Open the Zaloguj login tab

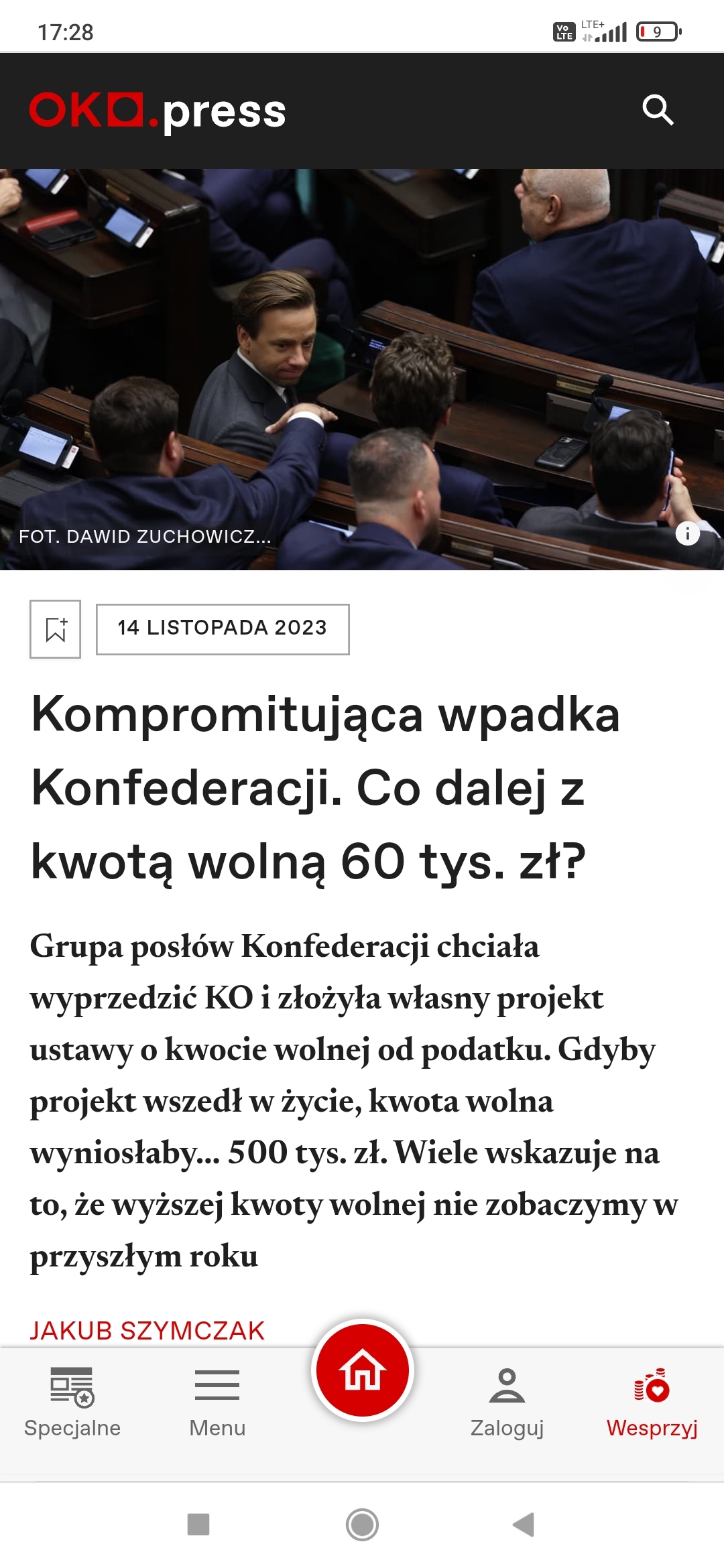[507, 1402]
